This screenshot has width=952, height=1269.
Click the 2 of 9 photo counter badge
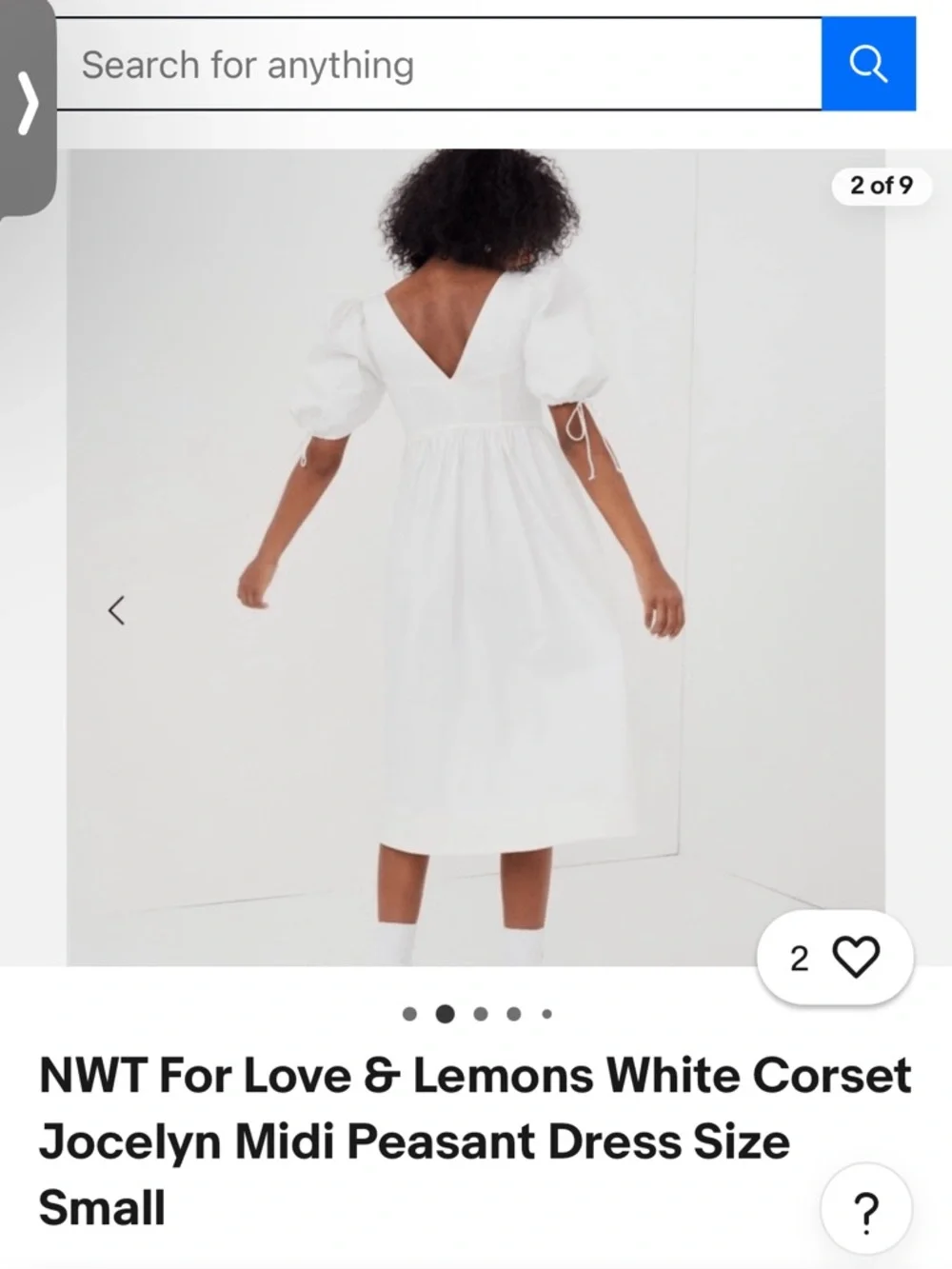(880, 187)
